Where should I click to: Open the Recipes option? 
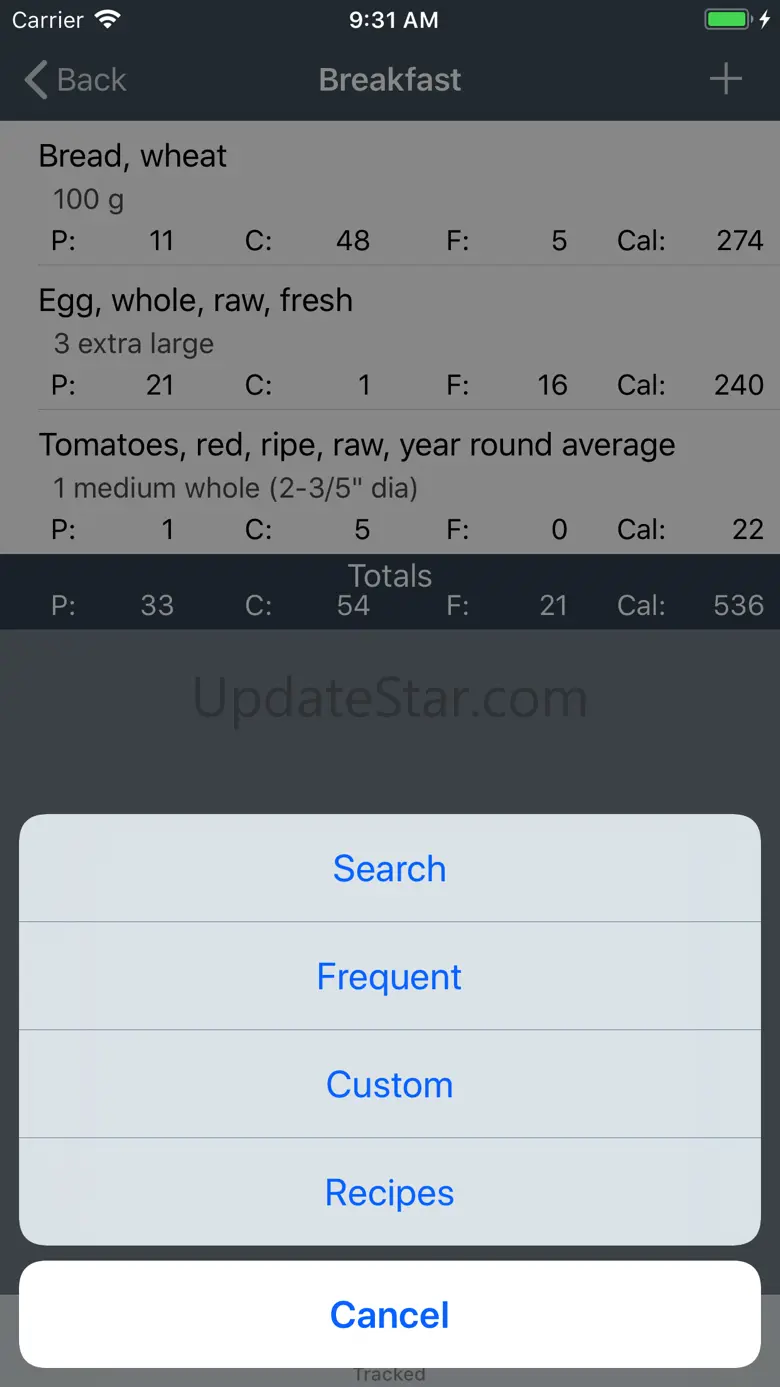click(x=390, y=1192)
